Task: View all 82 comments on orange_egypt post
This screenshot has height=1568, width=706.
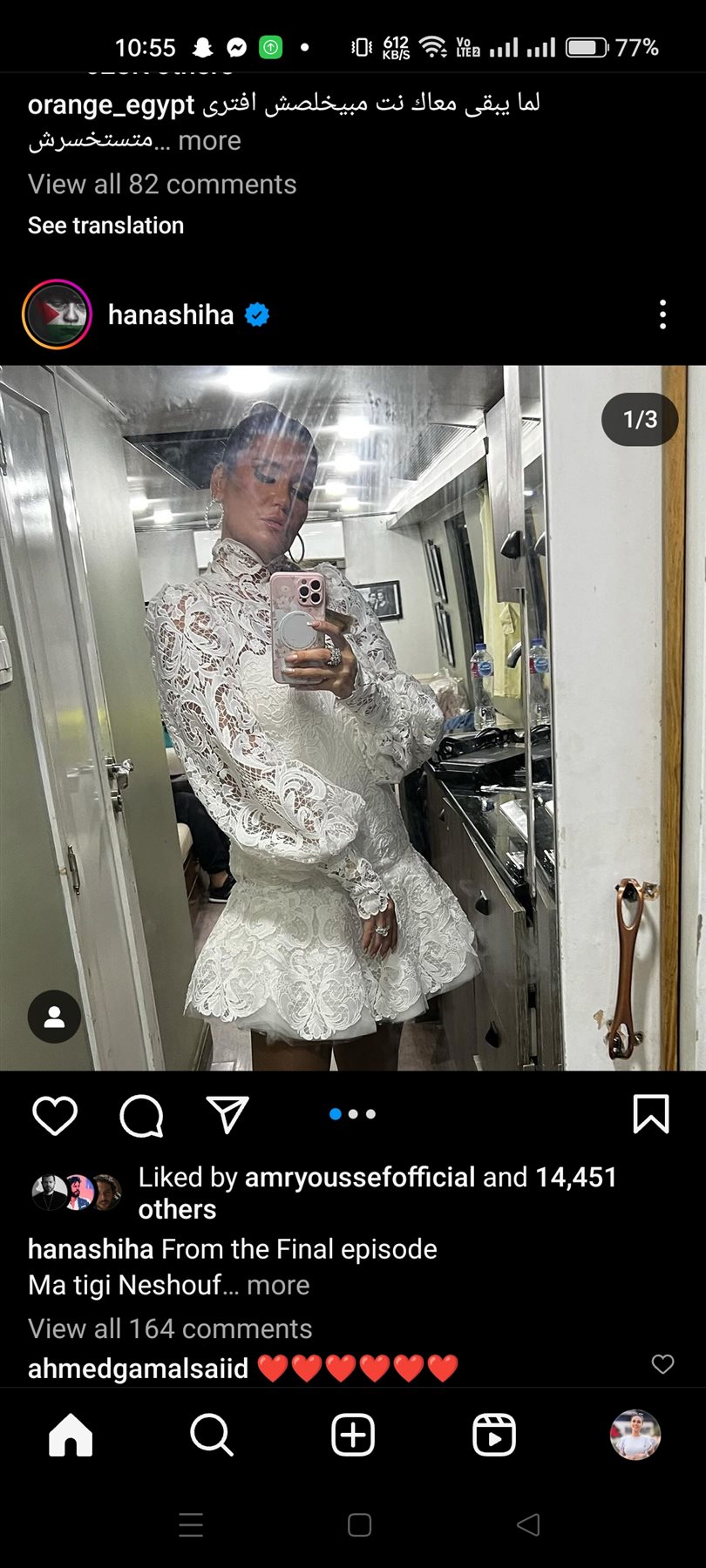Action: point(162,185)
